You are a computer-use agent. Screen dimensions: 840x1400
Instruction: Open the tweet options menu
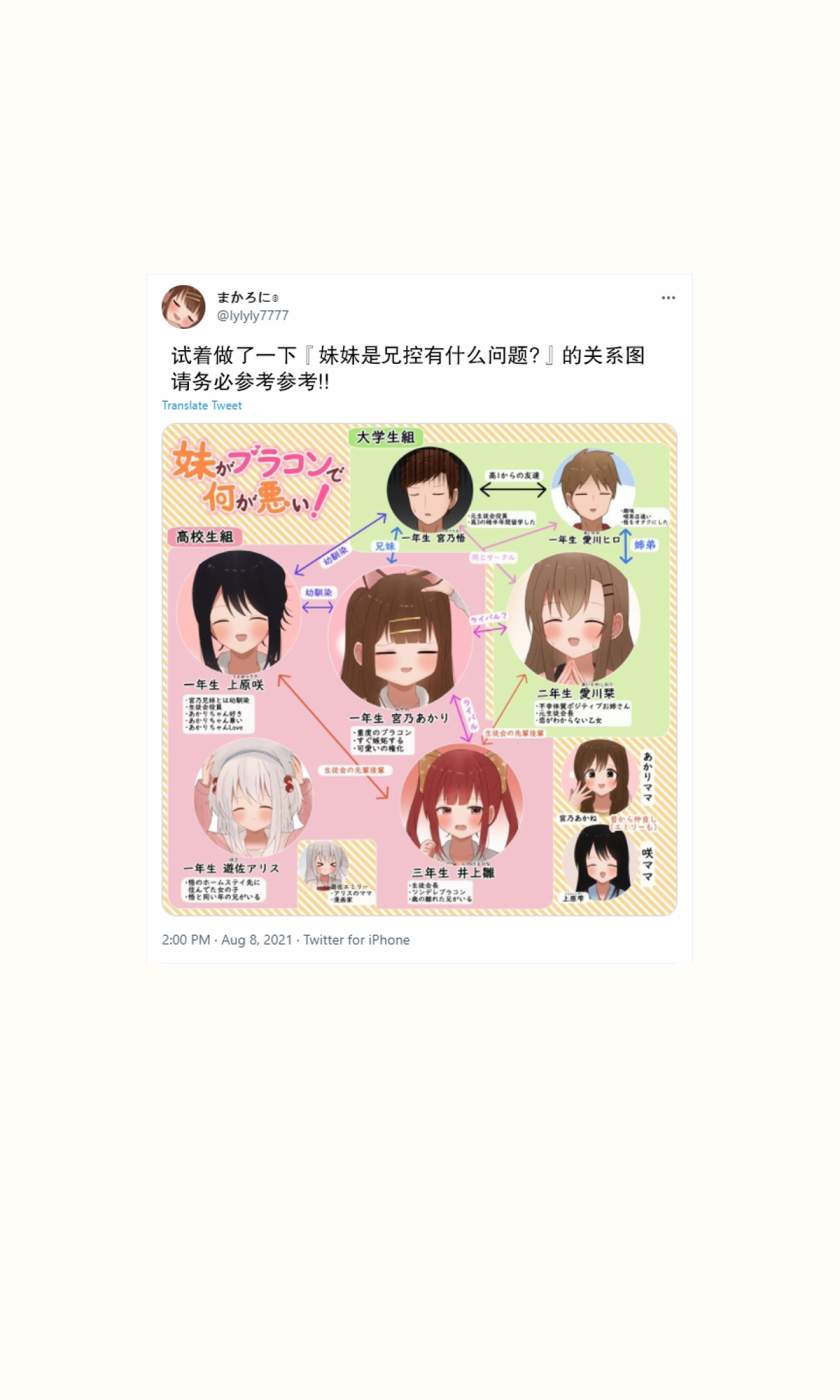coord(668,297)
